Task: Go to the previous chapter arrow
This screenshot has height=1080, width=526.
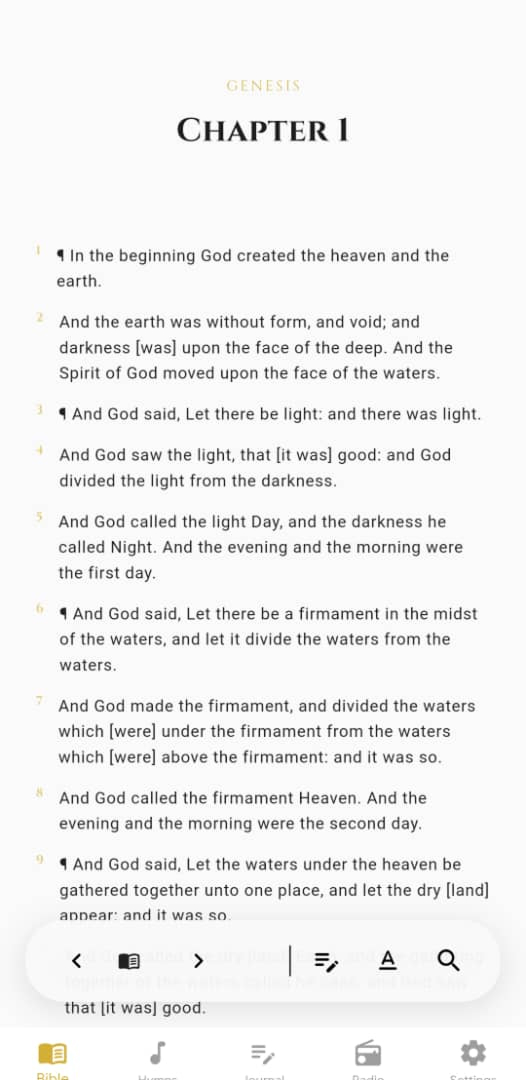Action: (76, 960)
